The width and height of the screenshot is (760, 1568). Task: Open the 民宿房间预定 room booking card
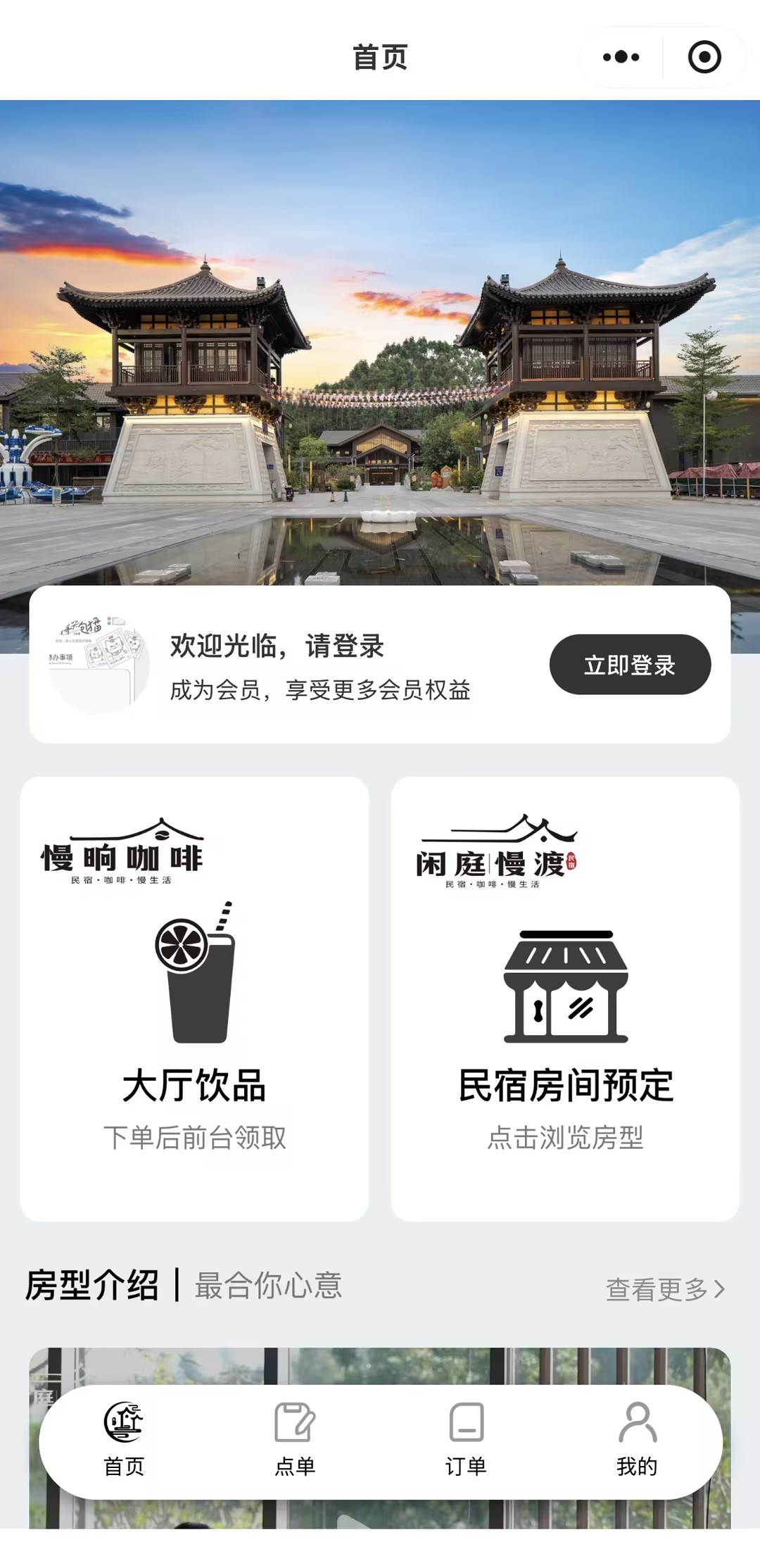click(565, 998)
